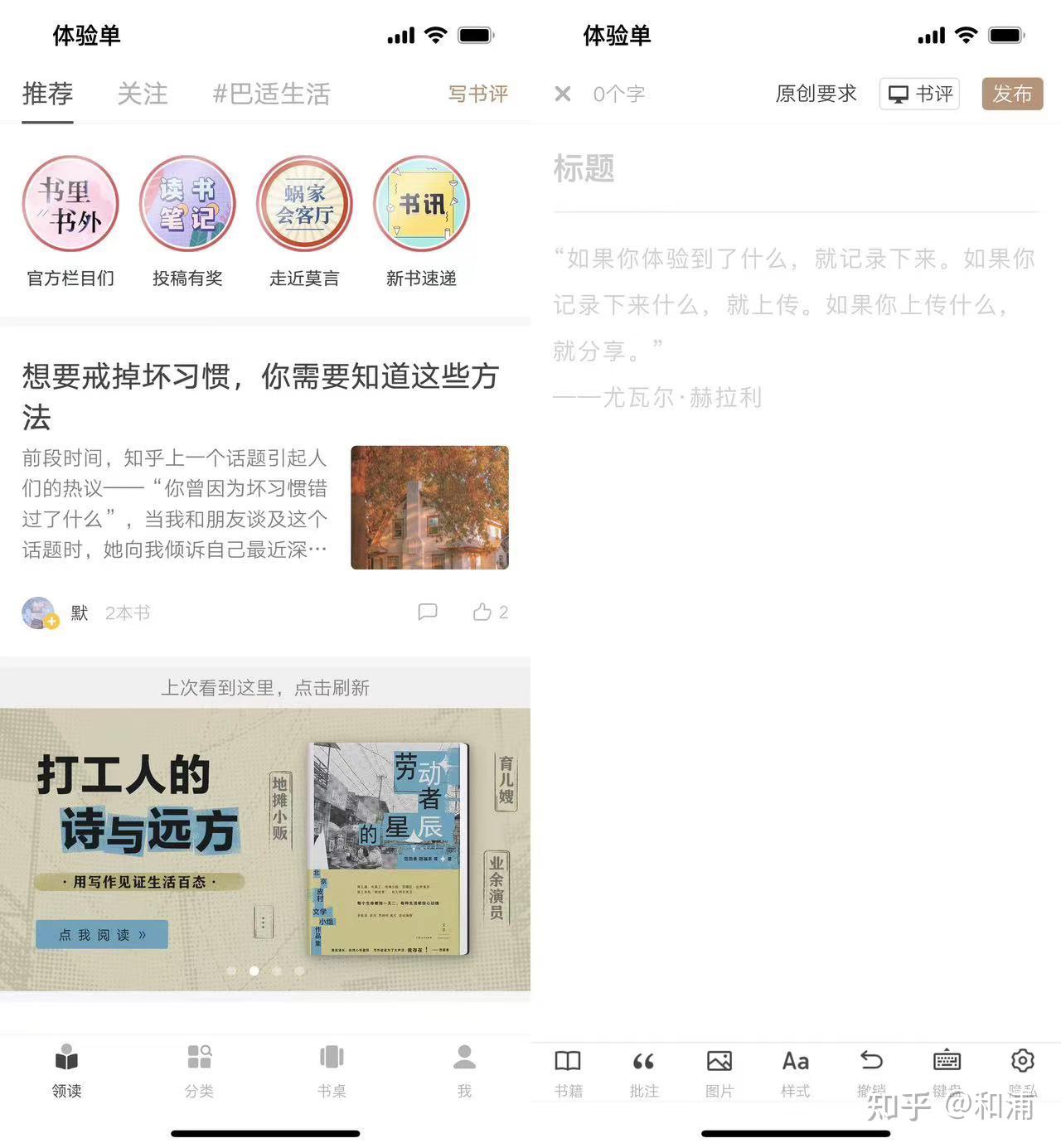
Task: Open the 我 profile tab
Action: (464, 1070)
